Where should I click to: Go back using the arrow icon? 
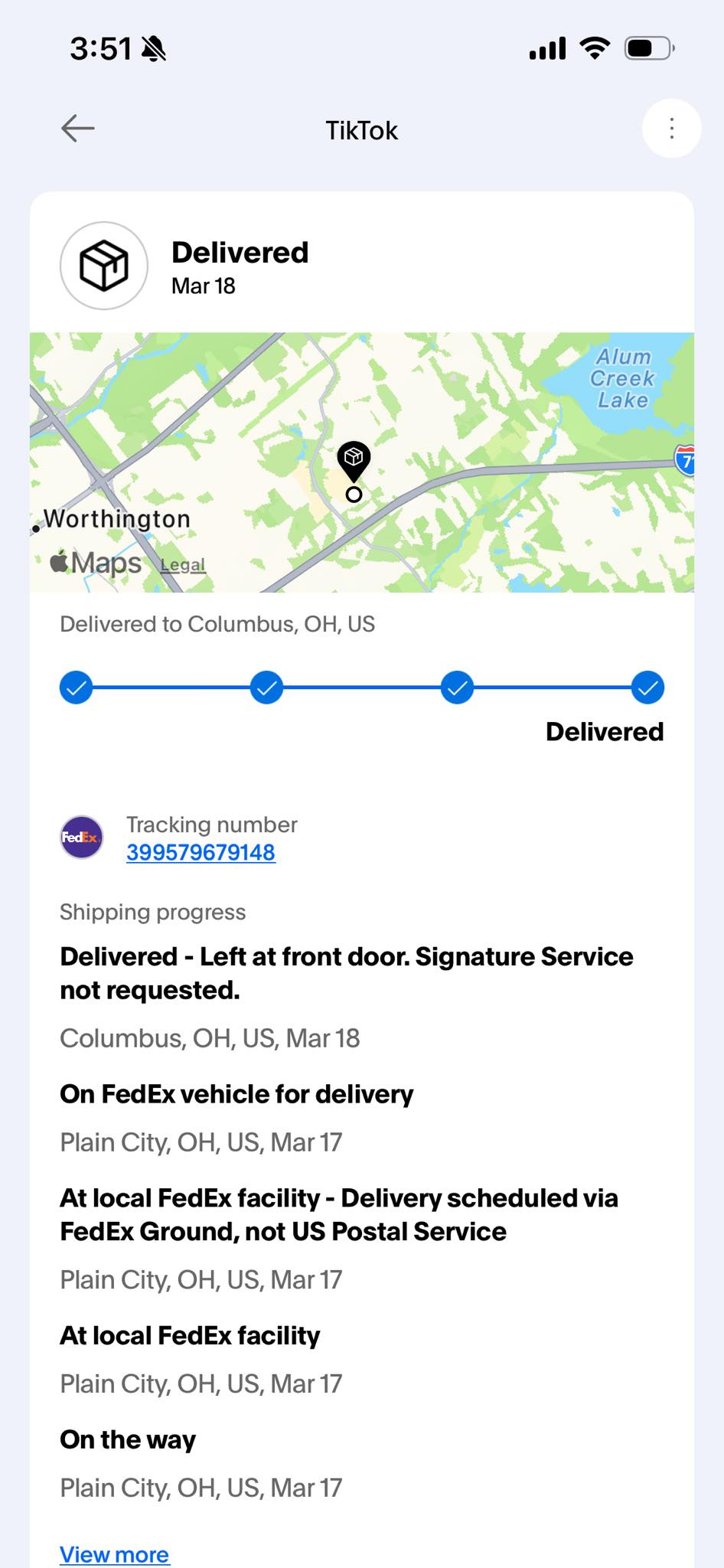point(78,129)
